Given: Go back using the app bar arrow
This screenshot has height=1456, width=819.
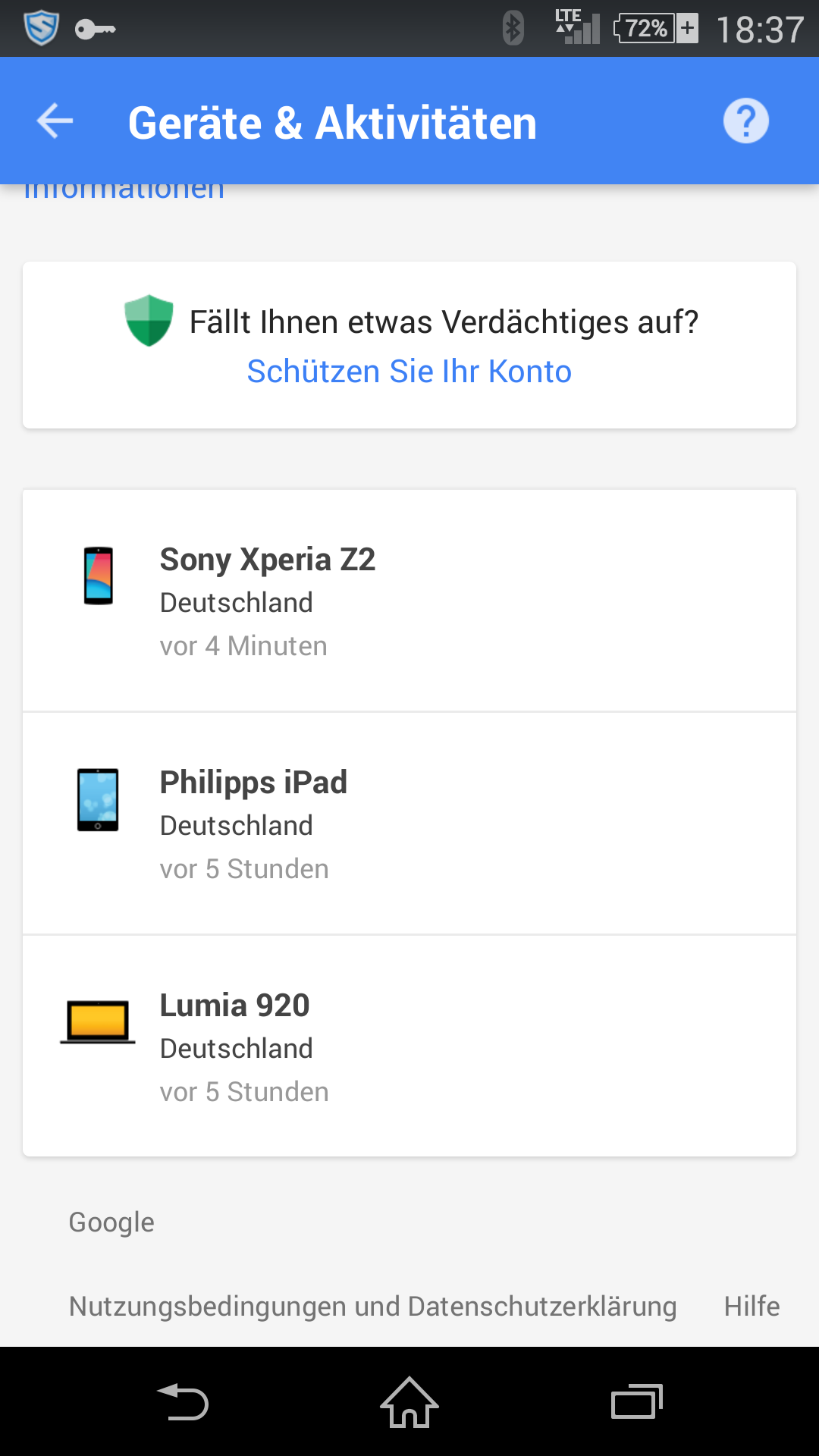Looking at the screenshot, I should tap(55, 121).
